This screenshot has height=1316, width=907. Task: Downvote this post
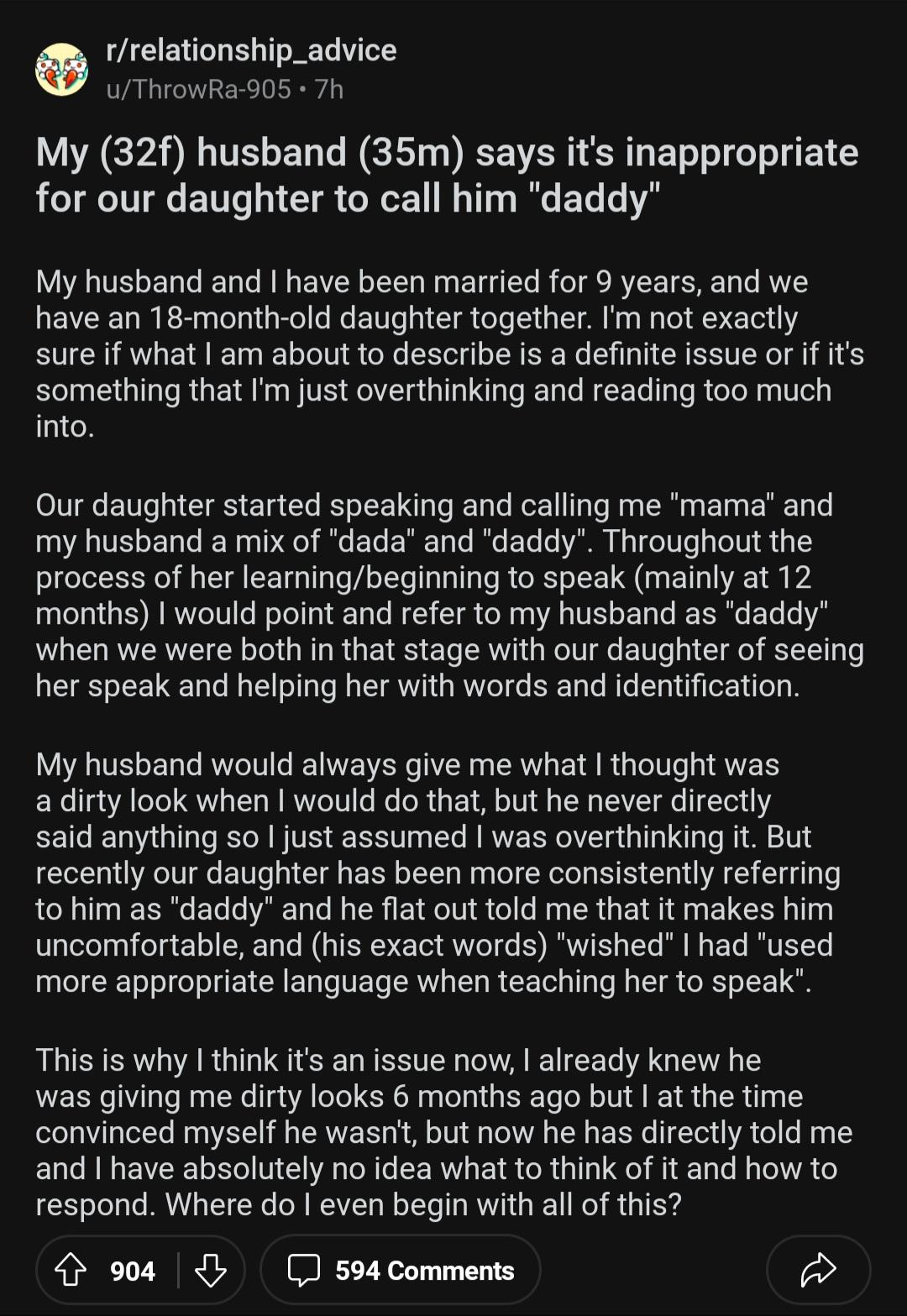coord(210,1270)
